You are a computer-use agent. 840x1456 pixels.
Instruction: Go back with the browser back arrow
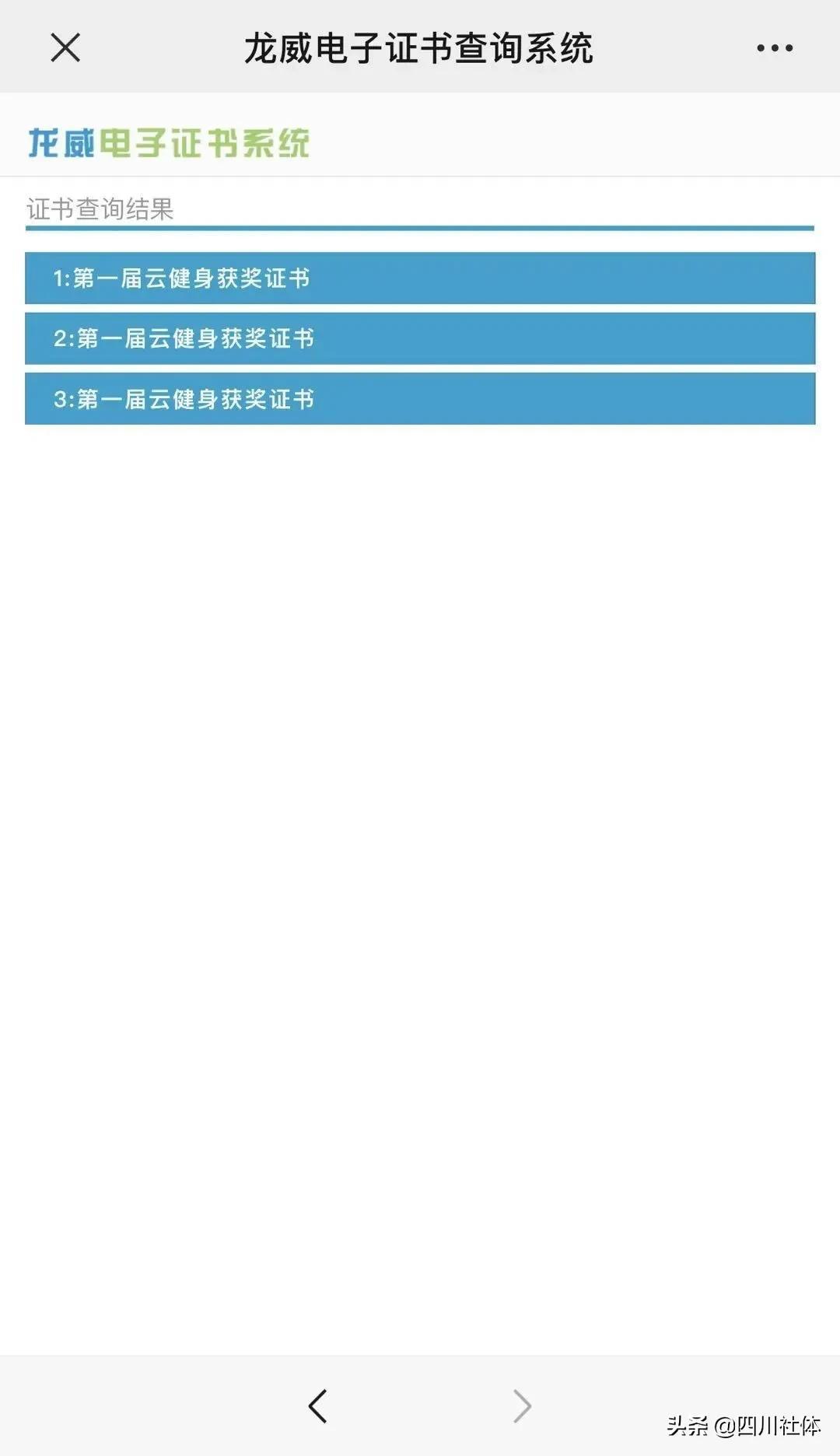pos(317,1405)
